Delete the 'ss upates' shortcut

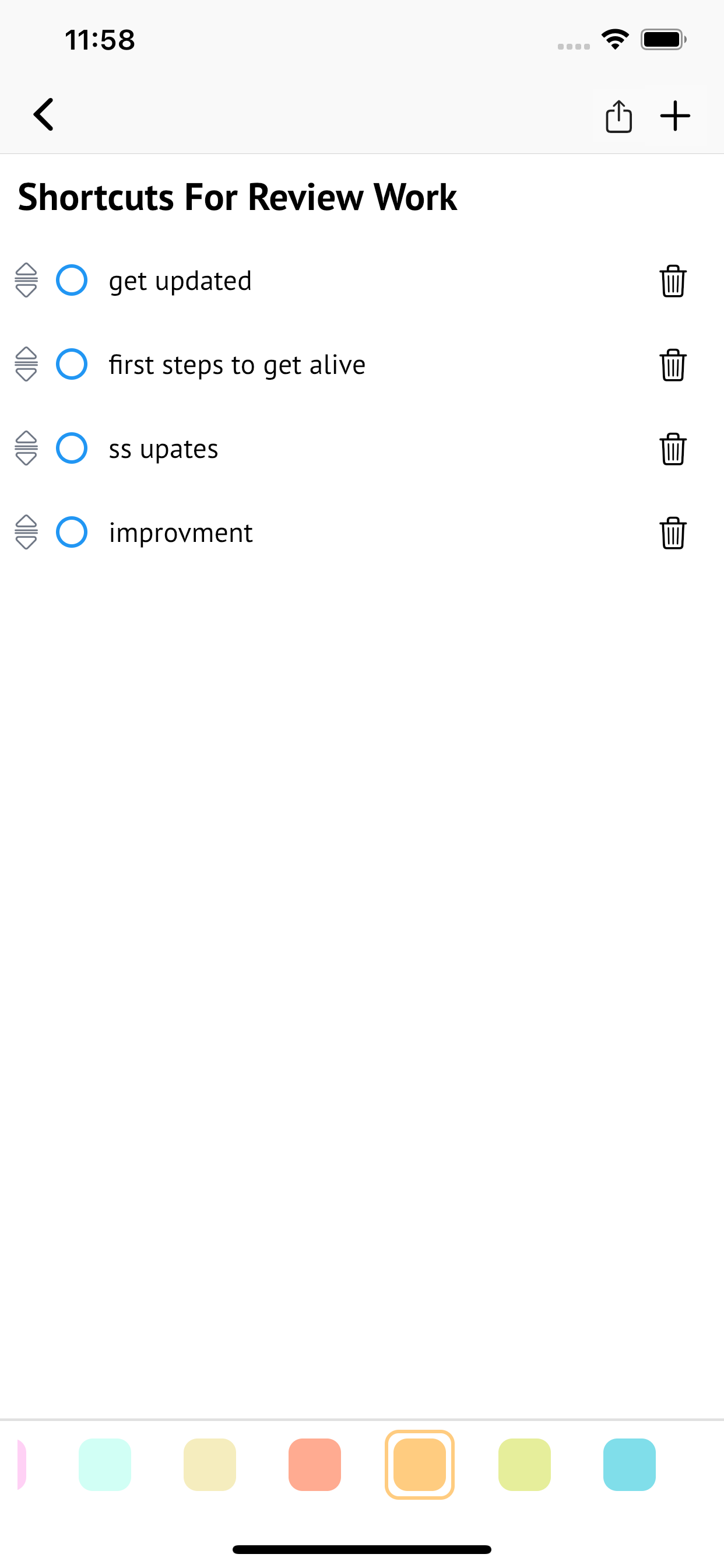point(672,449)
